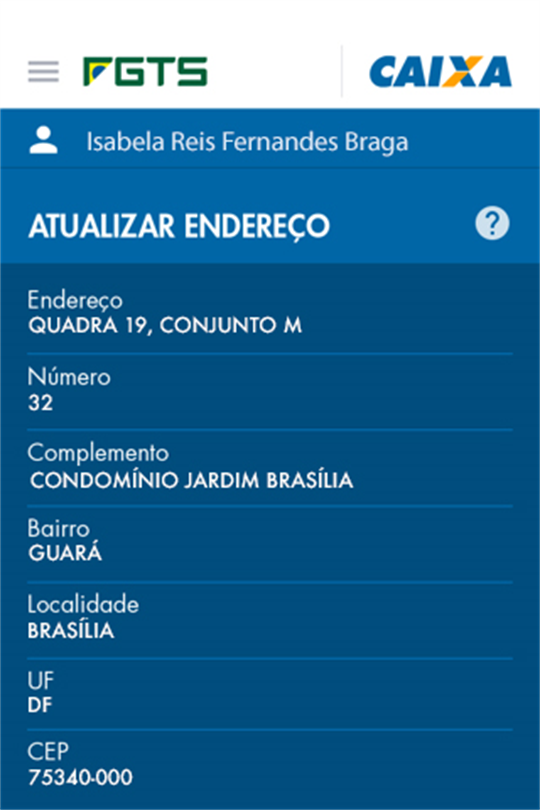Open the help question mark icon

(x=492, y=223)
